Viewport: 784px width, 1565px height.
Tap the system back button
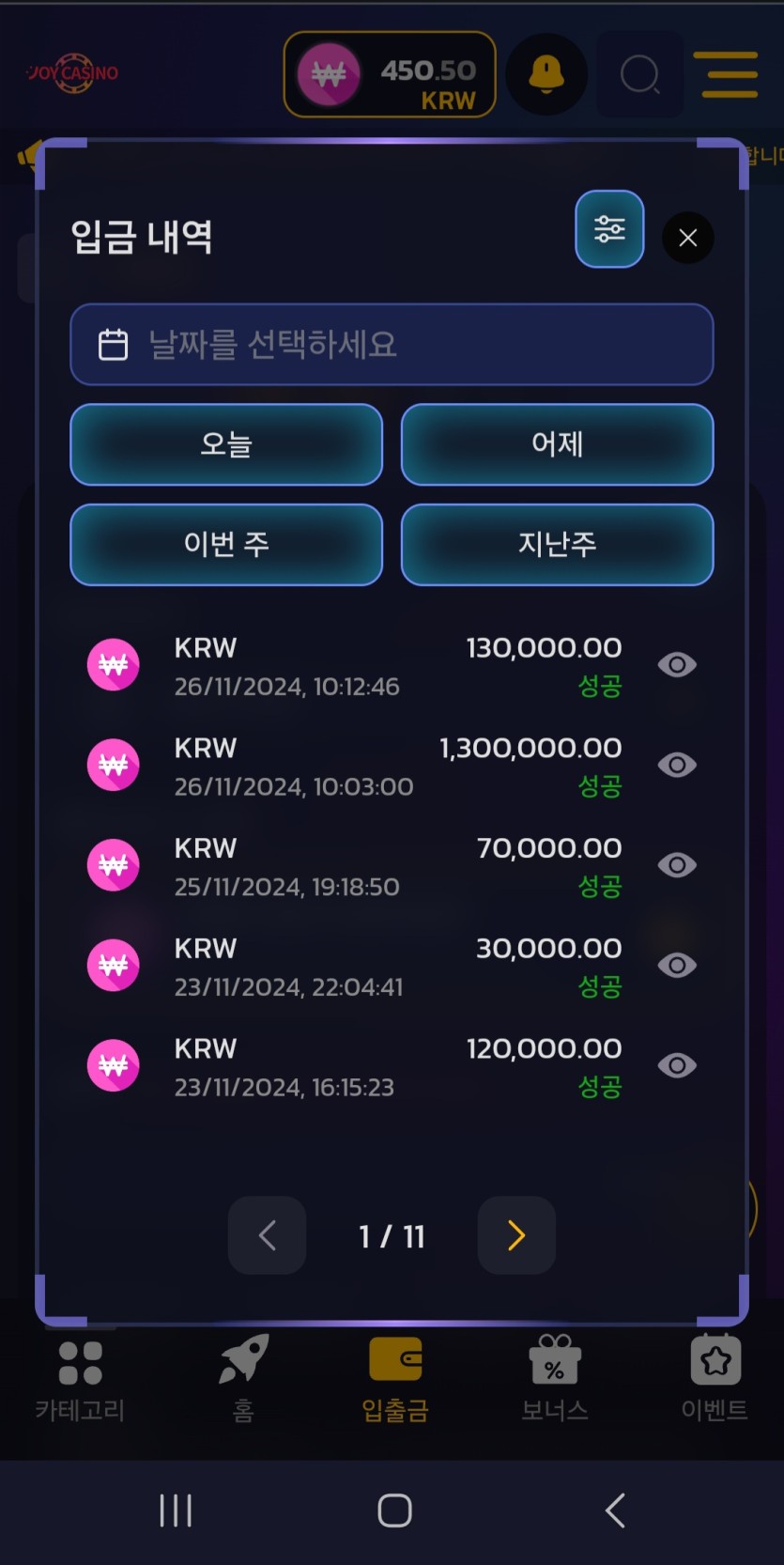click(x=615, y=1511)
